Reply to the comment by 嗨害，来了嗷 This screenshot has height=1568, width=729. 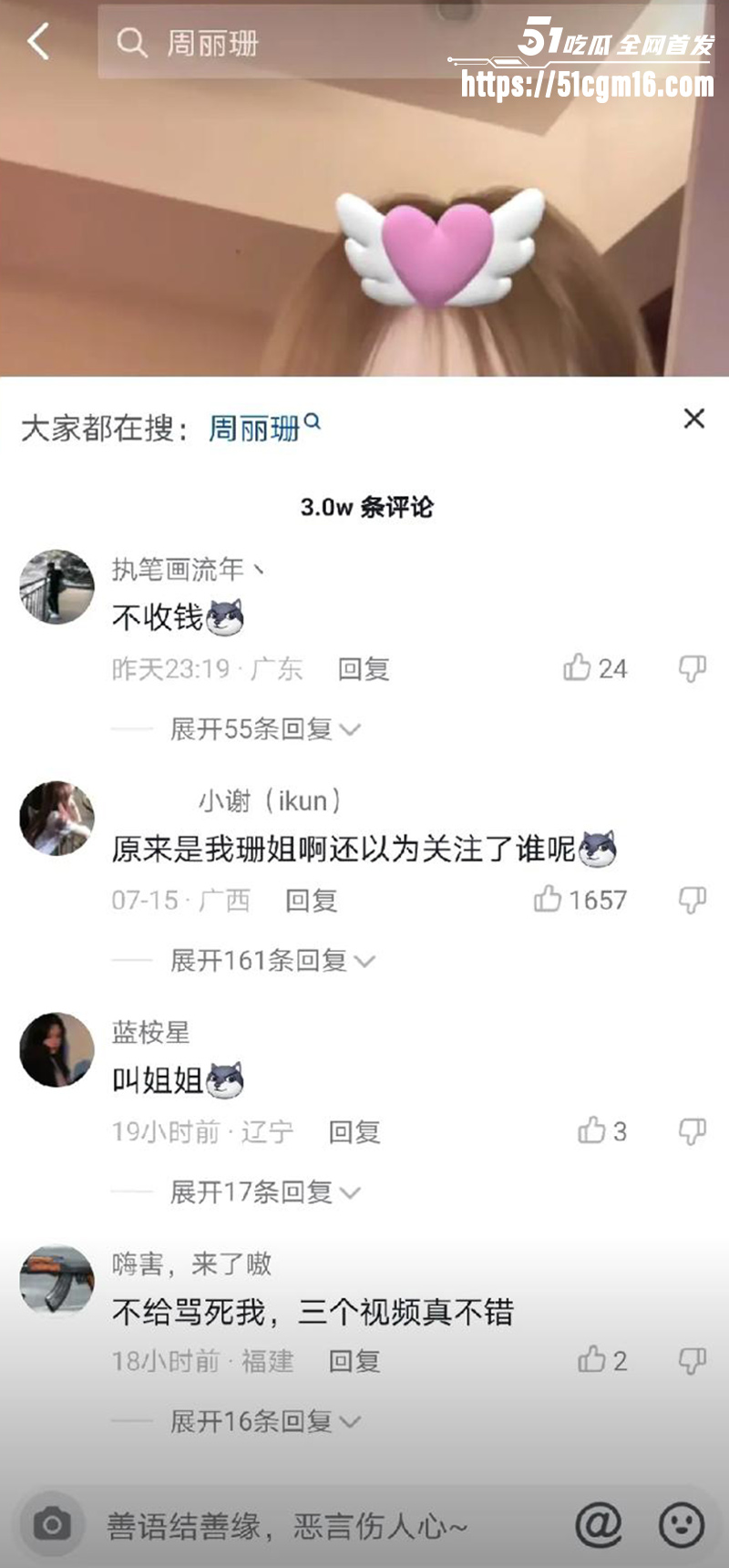click(x=354, y=1361)
